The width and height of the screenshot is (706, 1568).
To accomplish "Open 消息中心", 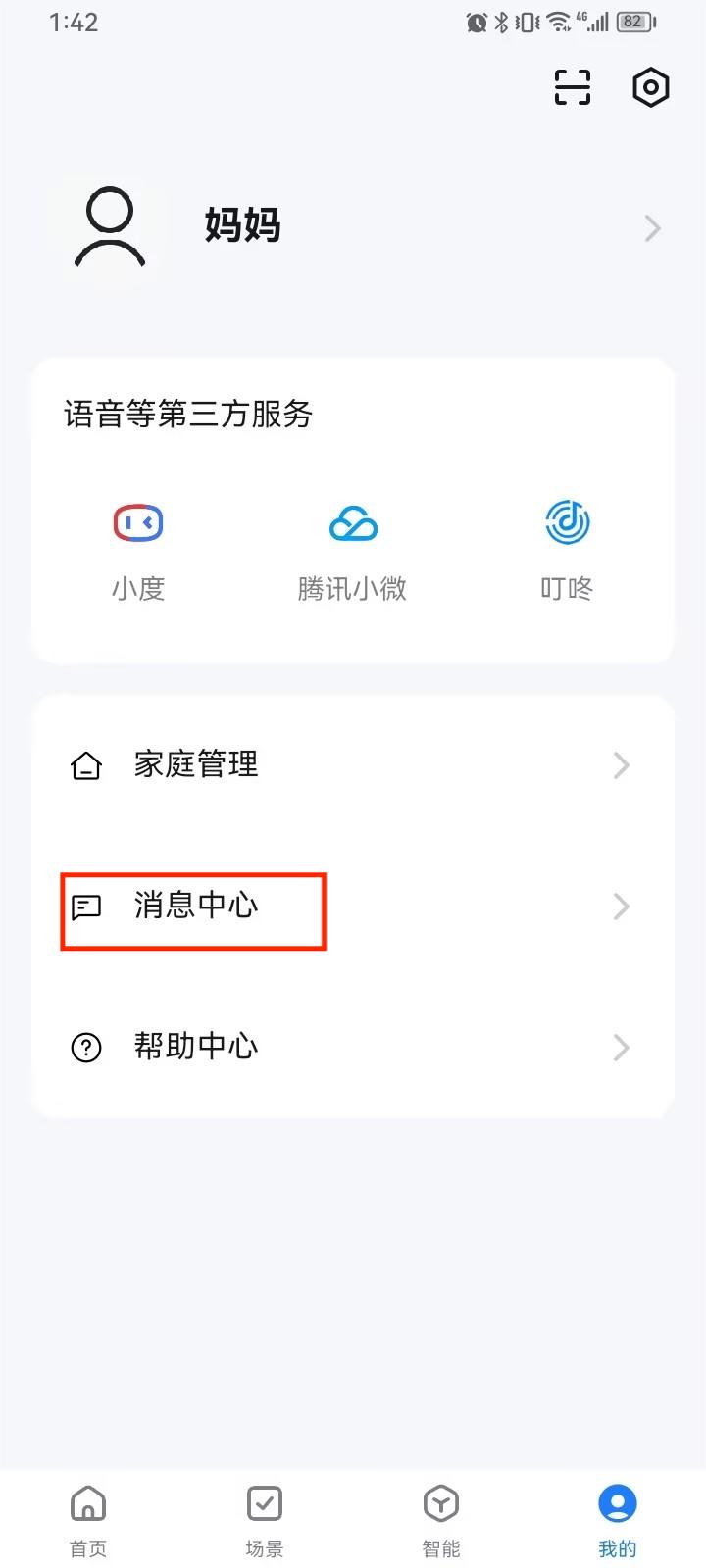I will 353,906.
